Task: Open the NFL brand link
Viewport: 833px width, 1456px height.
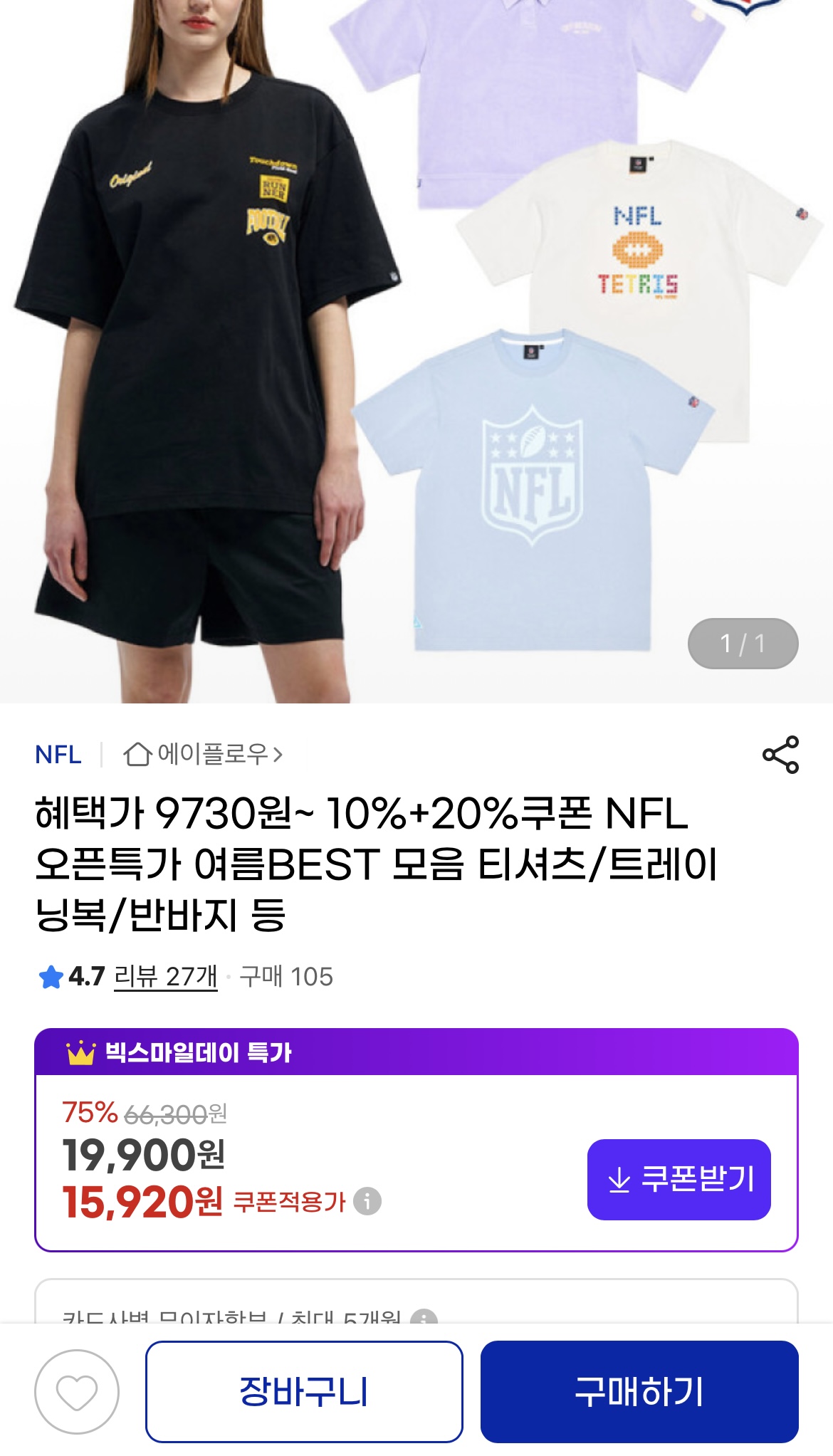Action: pyautogui.click(x=58, y=755)
